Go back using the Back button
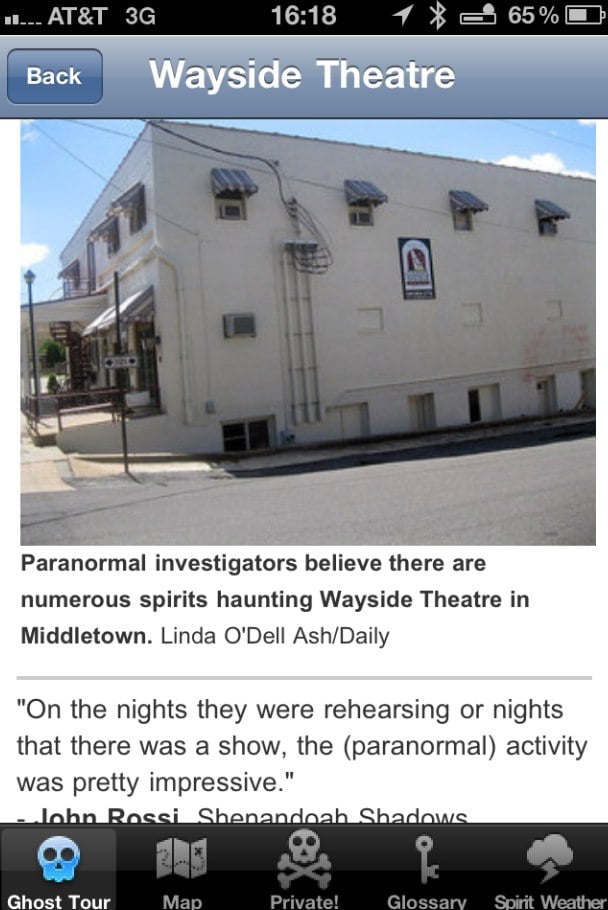The image size is (608, 910). (x=54, y=76)
